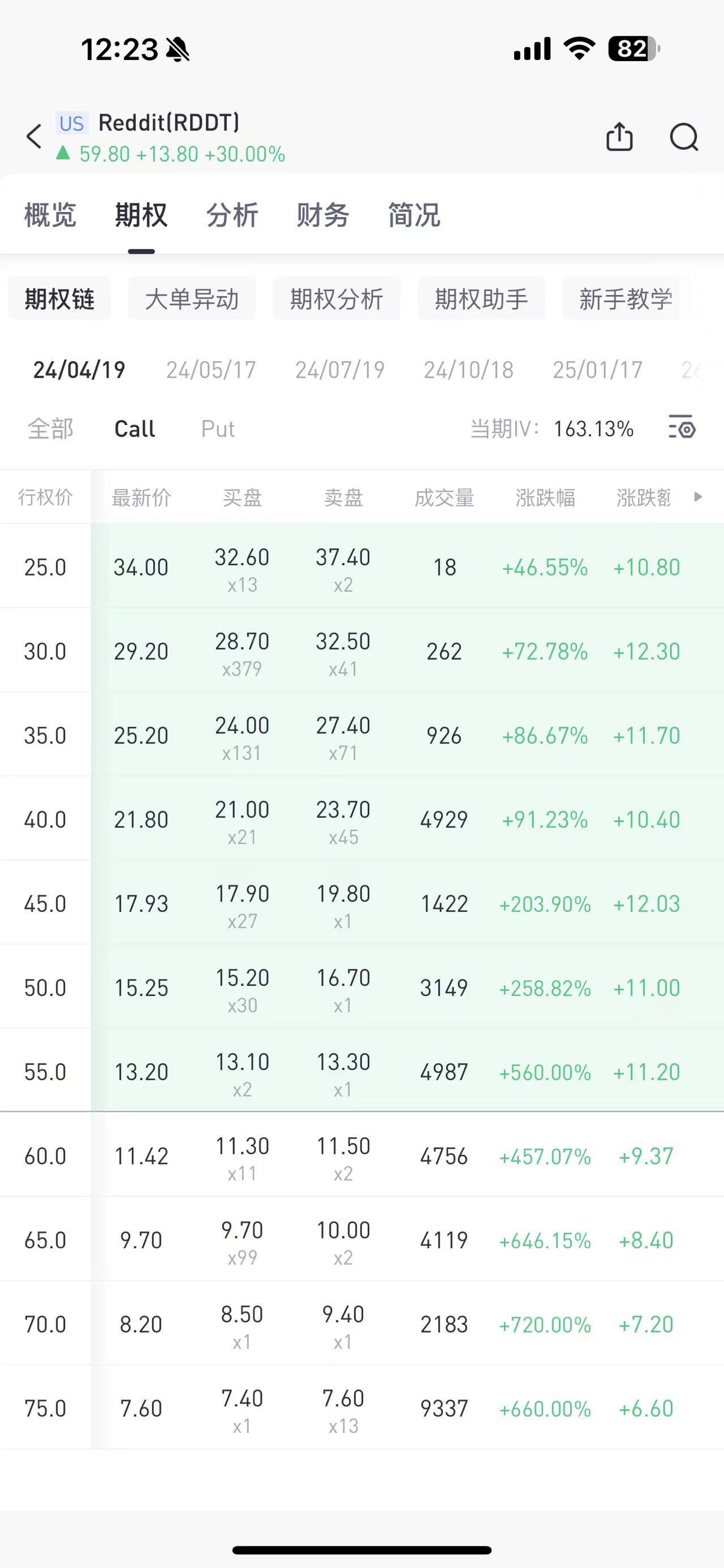The width and height of the screenshot is (724, 1568).
Task: Select the 大单异动 chip
Action: point(192,299)
